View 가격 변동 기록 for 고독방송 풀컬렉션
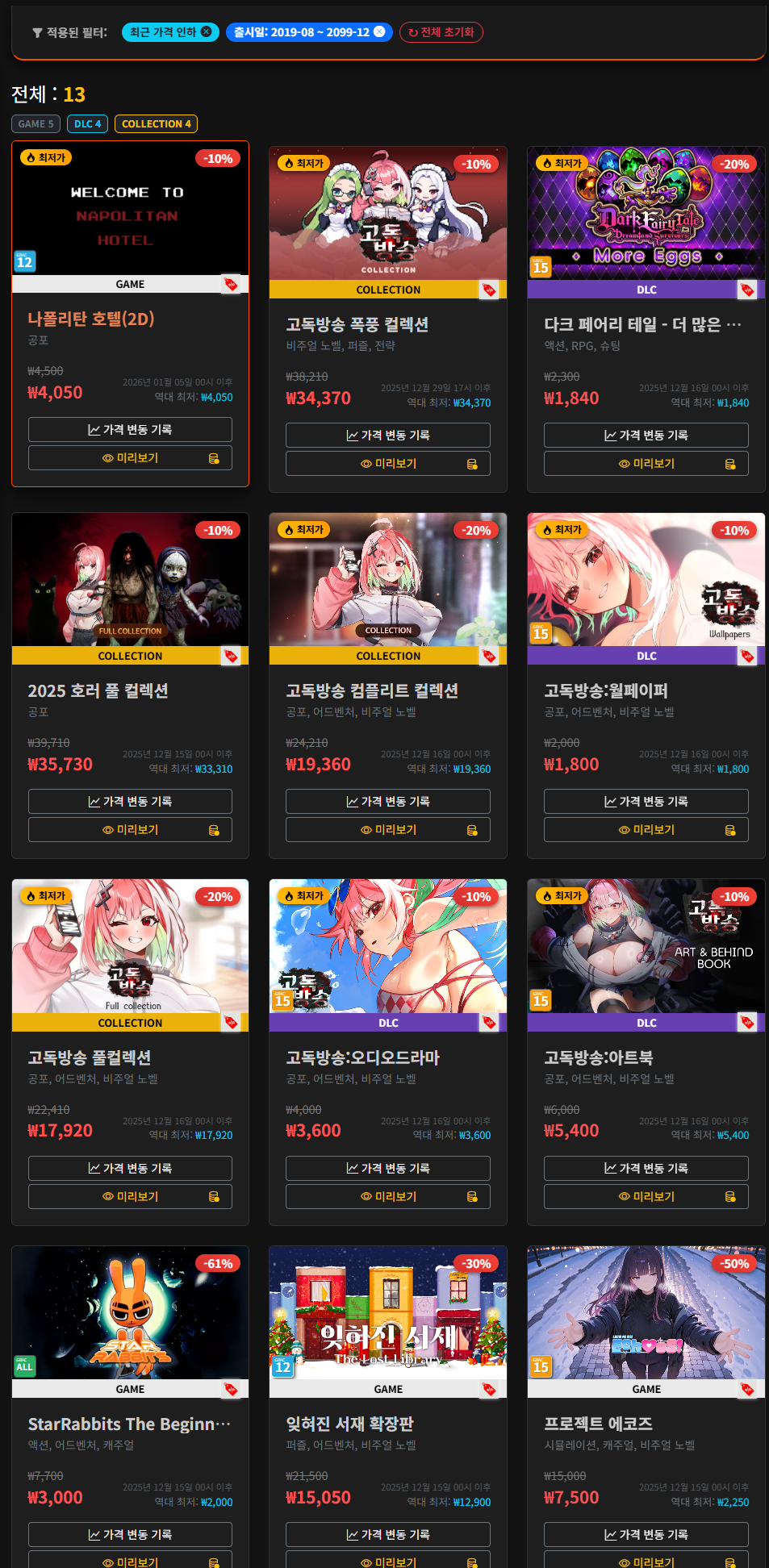This screenshot has width=769, height=1568. 130,1168
